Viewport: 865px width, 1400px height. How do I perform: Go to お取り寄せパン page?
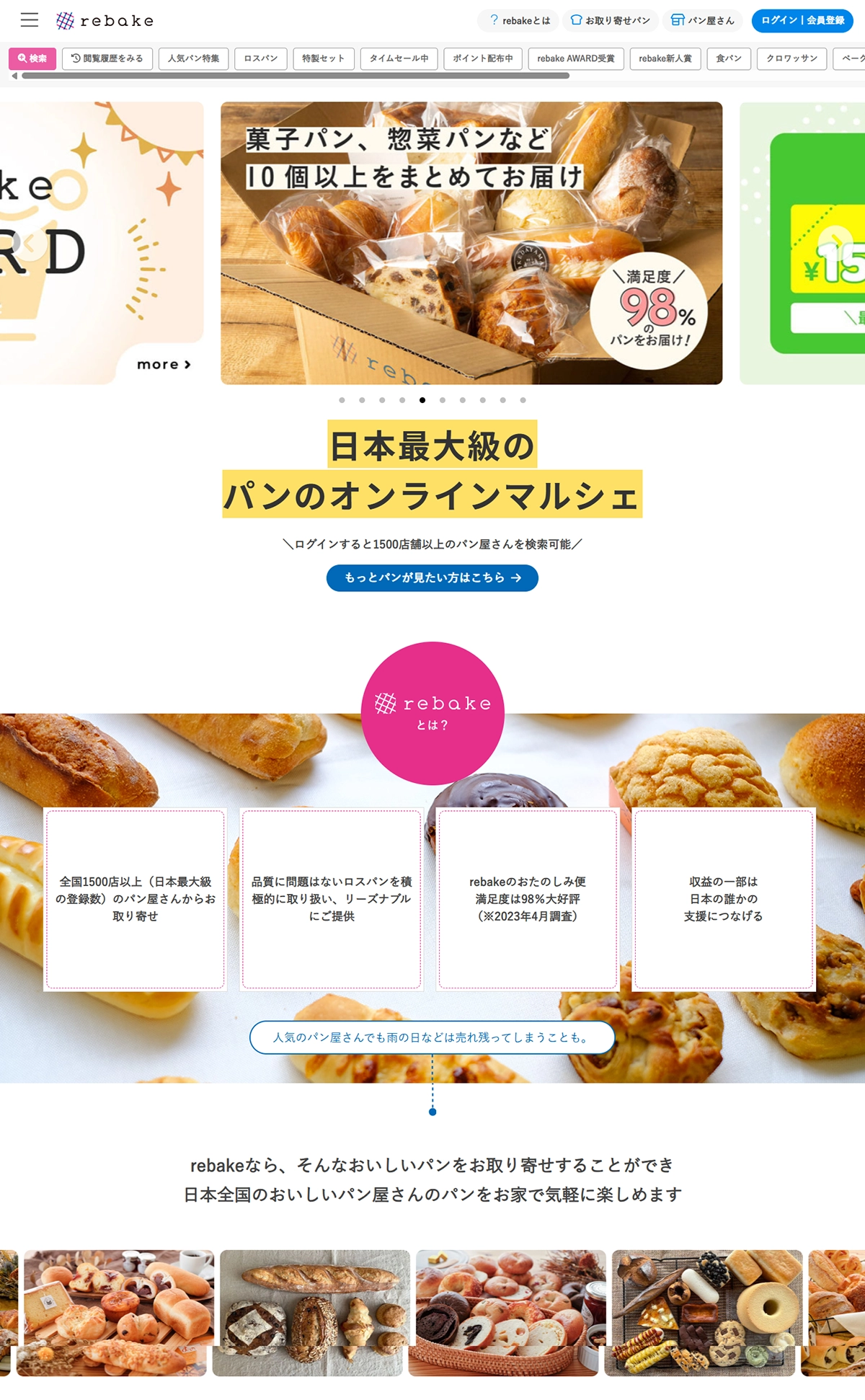tap(610, 20)
